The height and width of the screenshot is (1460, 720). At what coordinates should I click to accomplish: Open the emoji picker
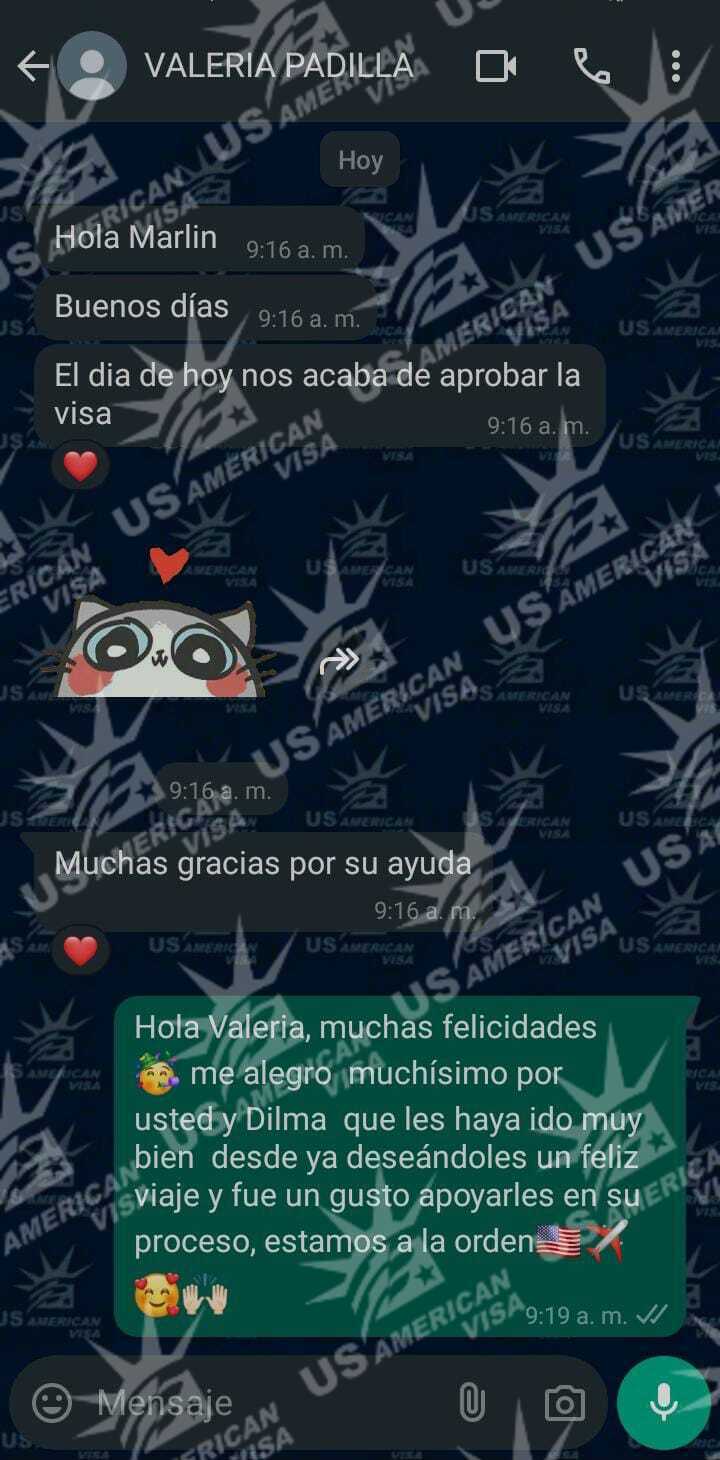[52, 1403]
